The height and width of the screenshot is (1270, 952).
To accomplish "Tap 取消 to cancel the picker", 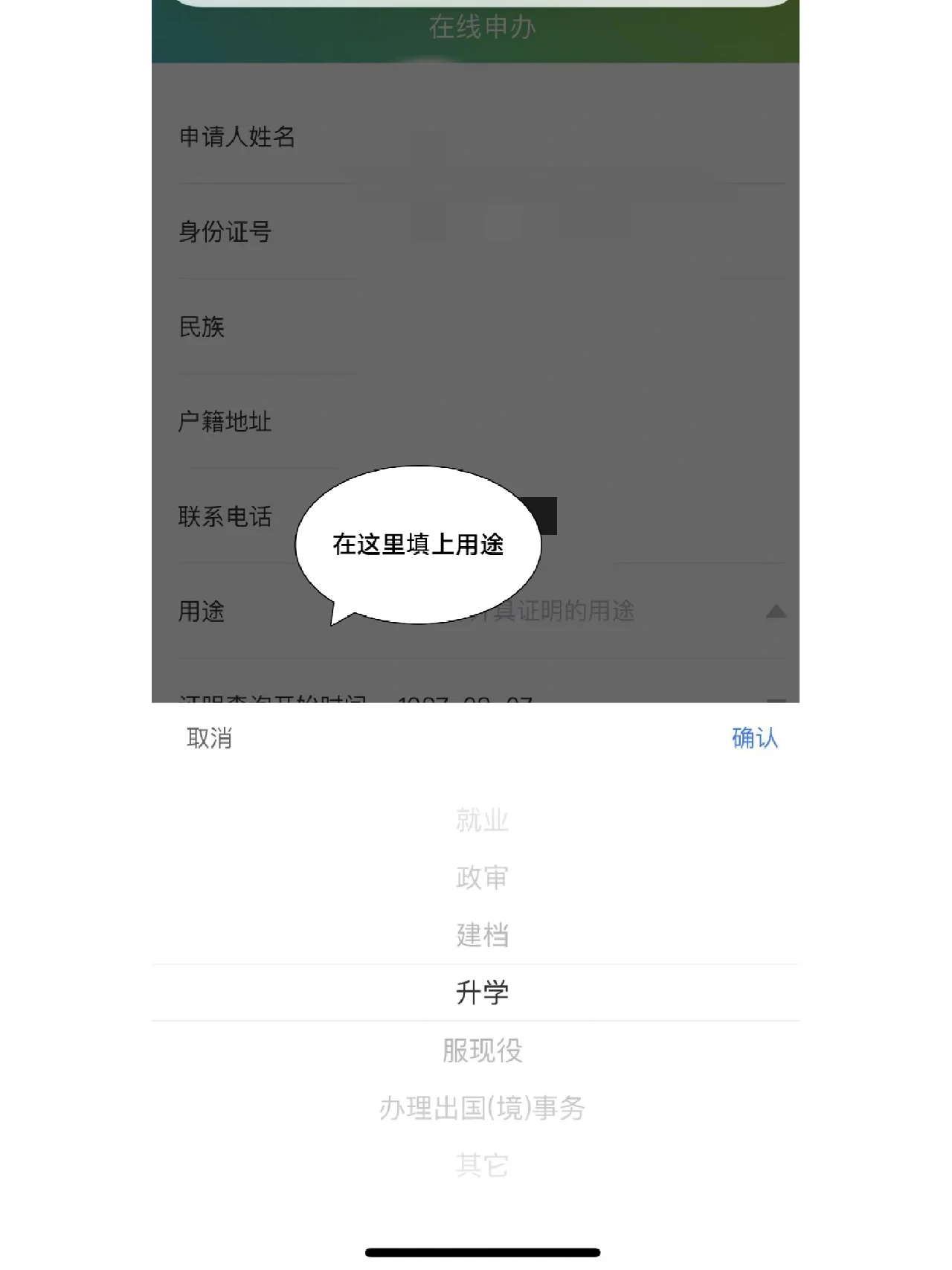I will coord(209,738).
